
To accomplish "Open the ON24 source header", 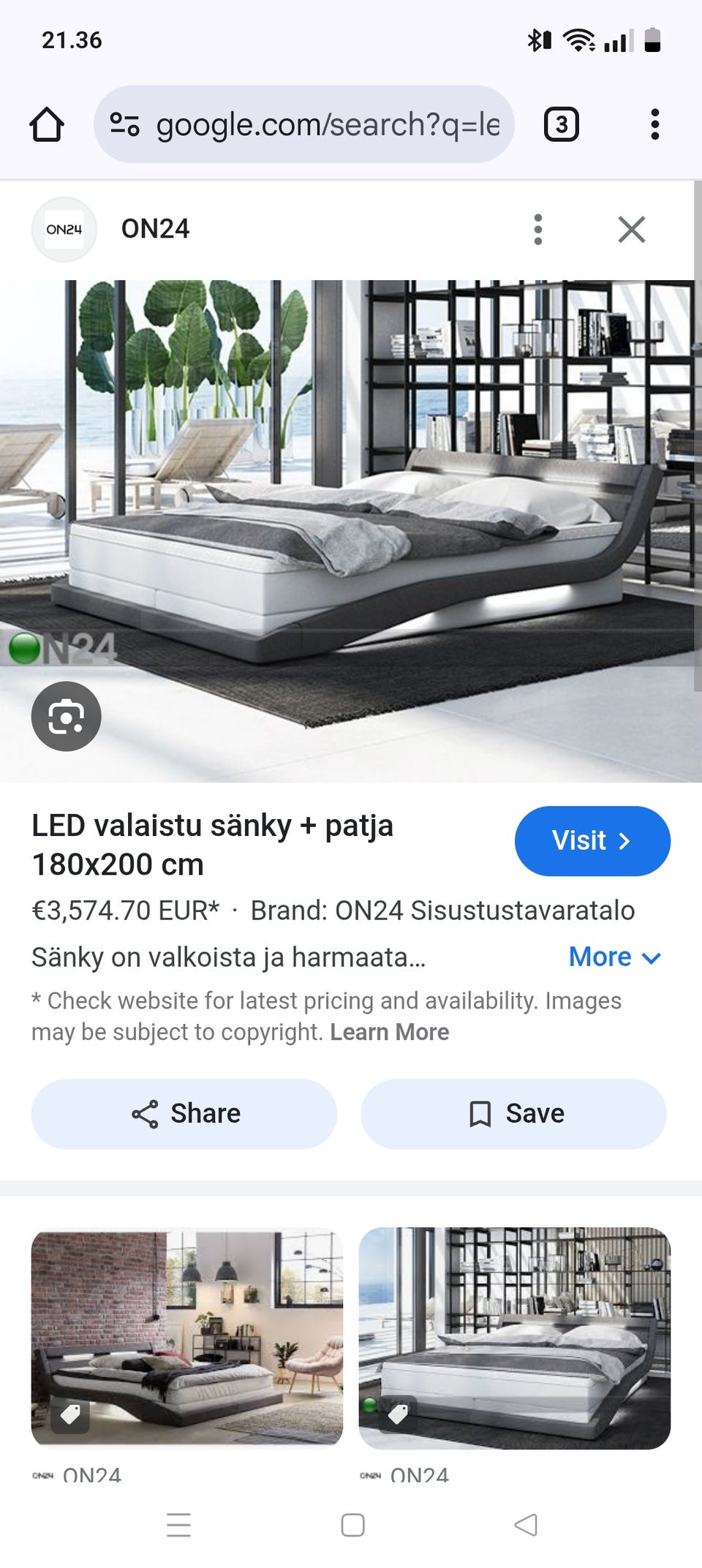I will (x=155, y=229).
